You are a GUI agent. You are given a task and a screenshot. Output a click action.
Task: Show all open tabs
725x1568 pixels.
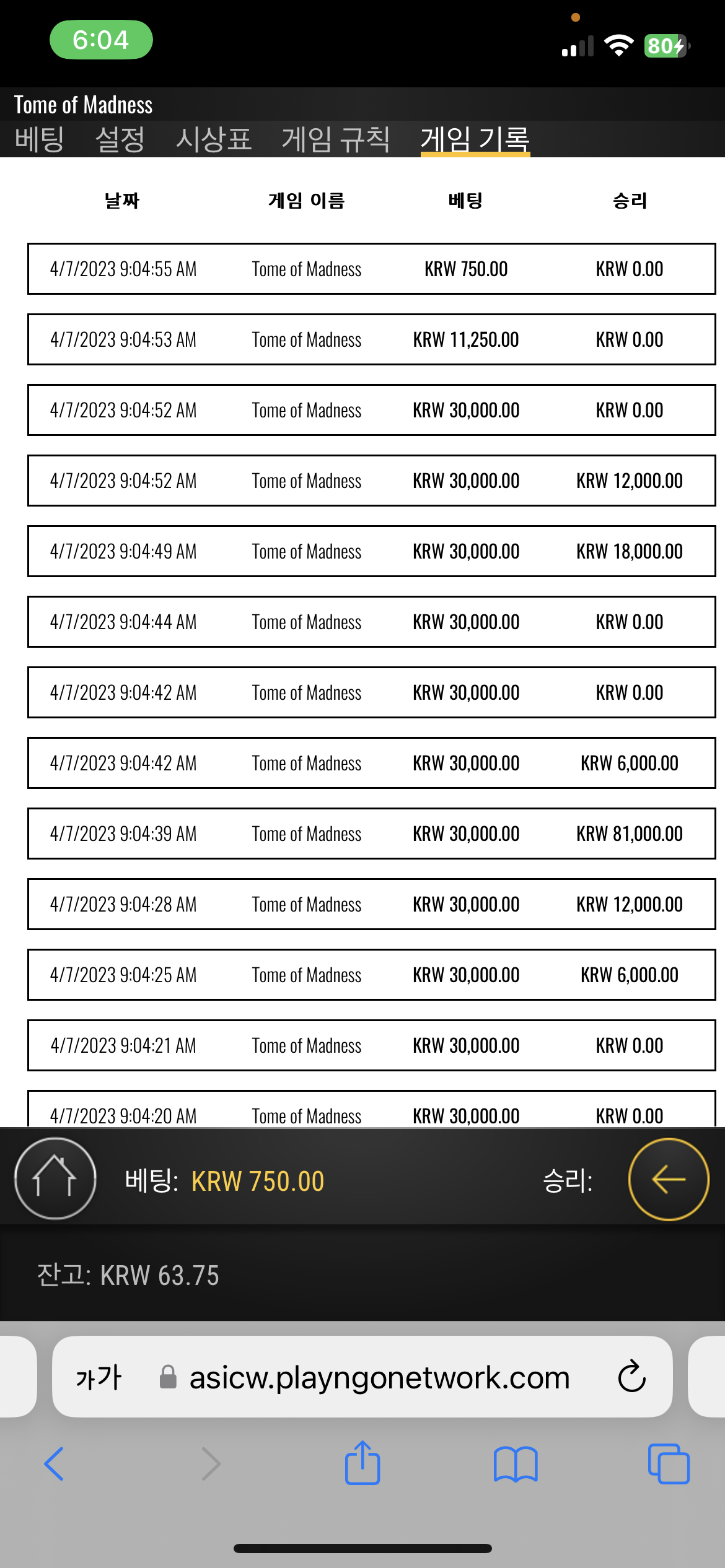coord(669,1464)
